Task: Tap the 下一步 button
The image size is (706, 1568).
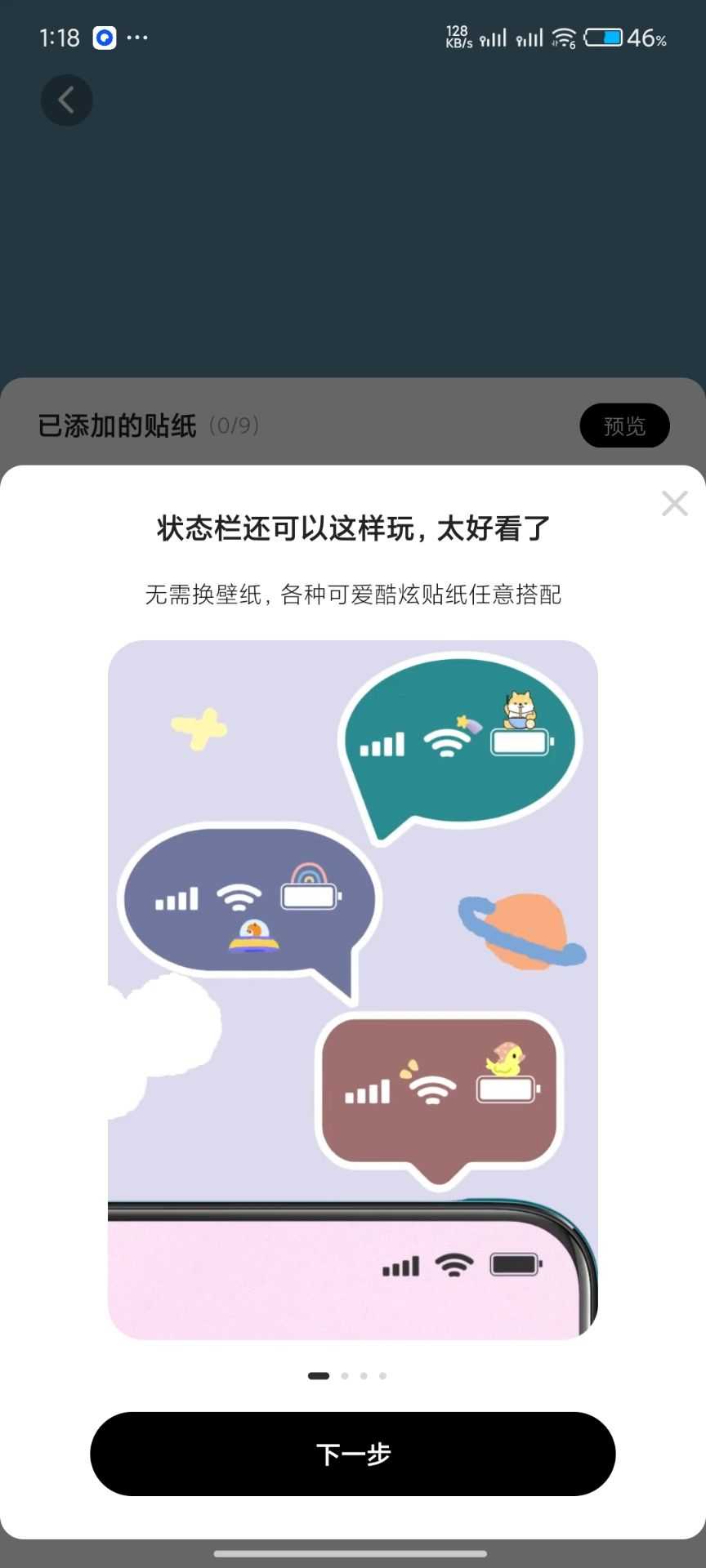Action: click(x=352, y=1454)
